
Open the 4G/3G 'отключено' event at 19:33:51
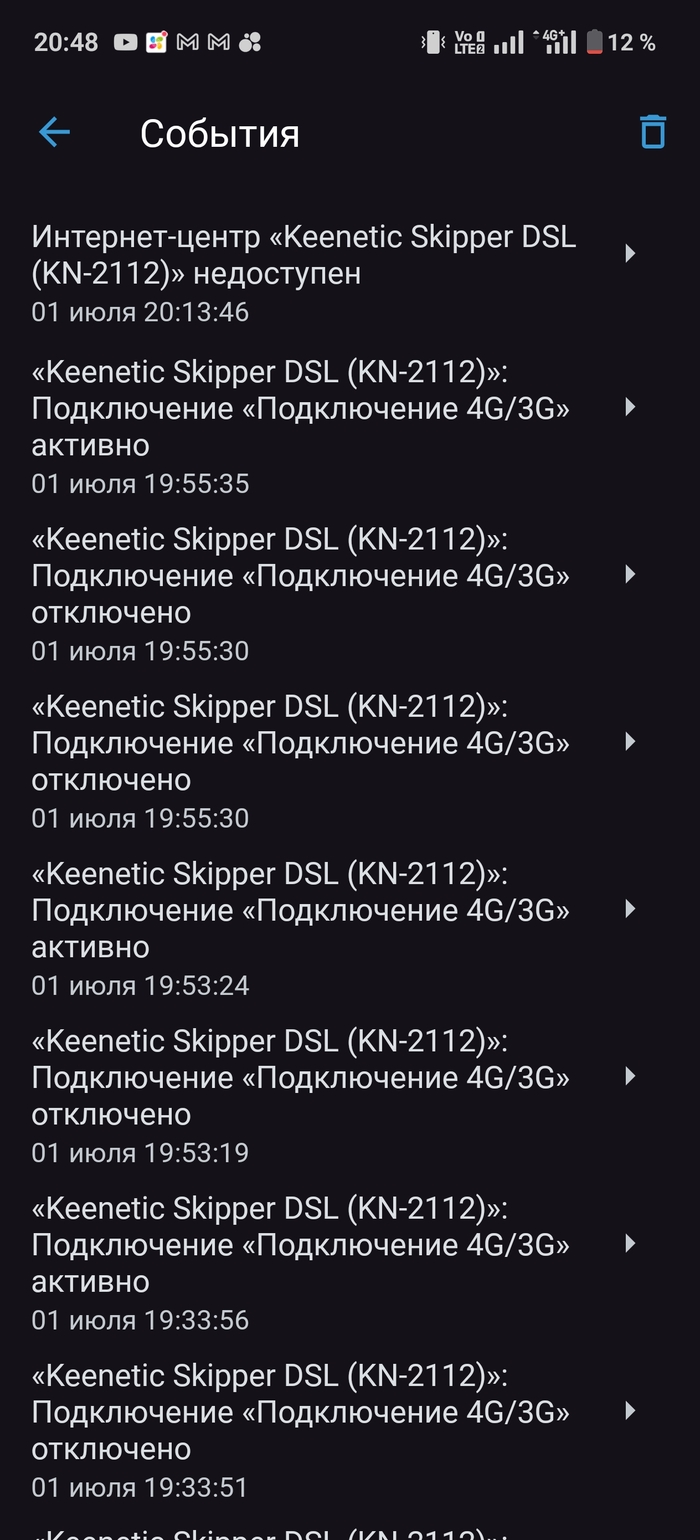coord(330,1430)
